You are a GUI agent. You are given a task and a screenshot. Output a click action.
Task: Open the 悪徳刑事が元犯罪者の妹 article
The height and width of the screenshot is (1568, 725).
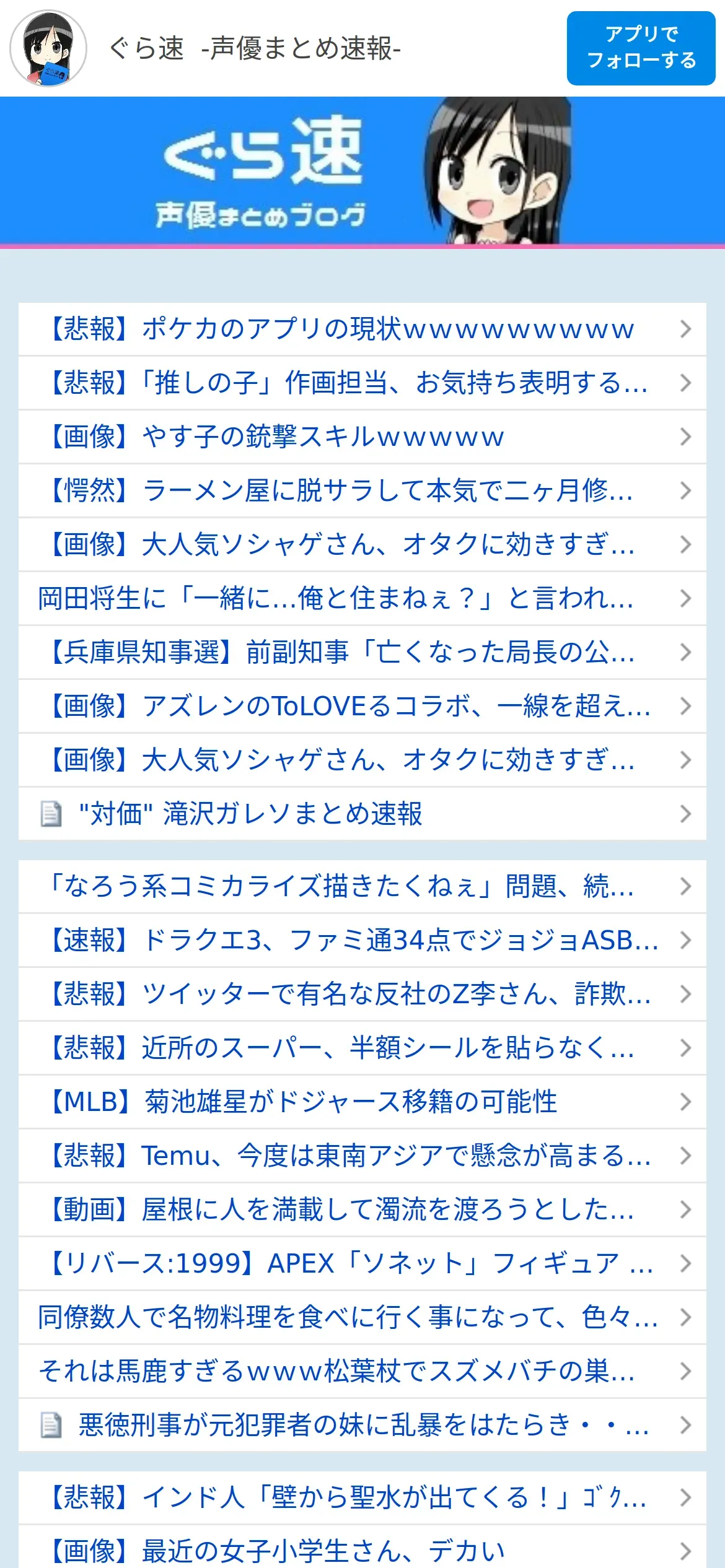point(362,1425)
